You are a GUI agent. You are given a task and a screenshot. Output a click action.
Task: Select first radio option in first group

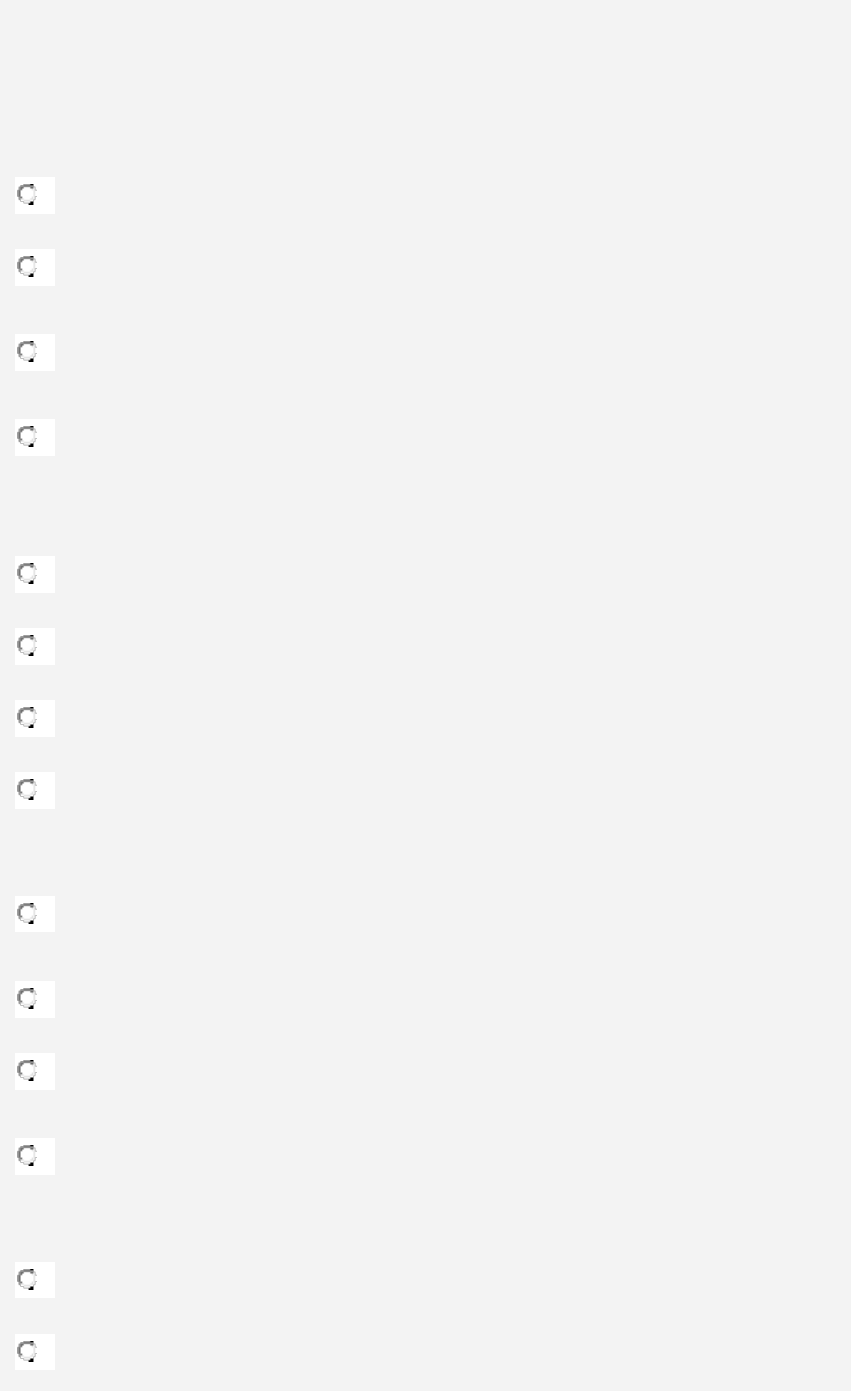coord(27,194)
